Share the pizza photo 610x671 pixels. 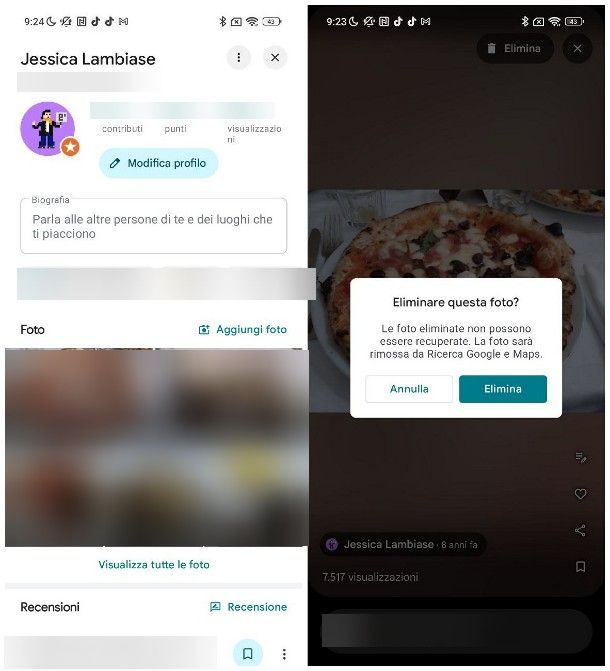(580, 530)
